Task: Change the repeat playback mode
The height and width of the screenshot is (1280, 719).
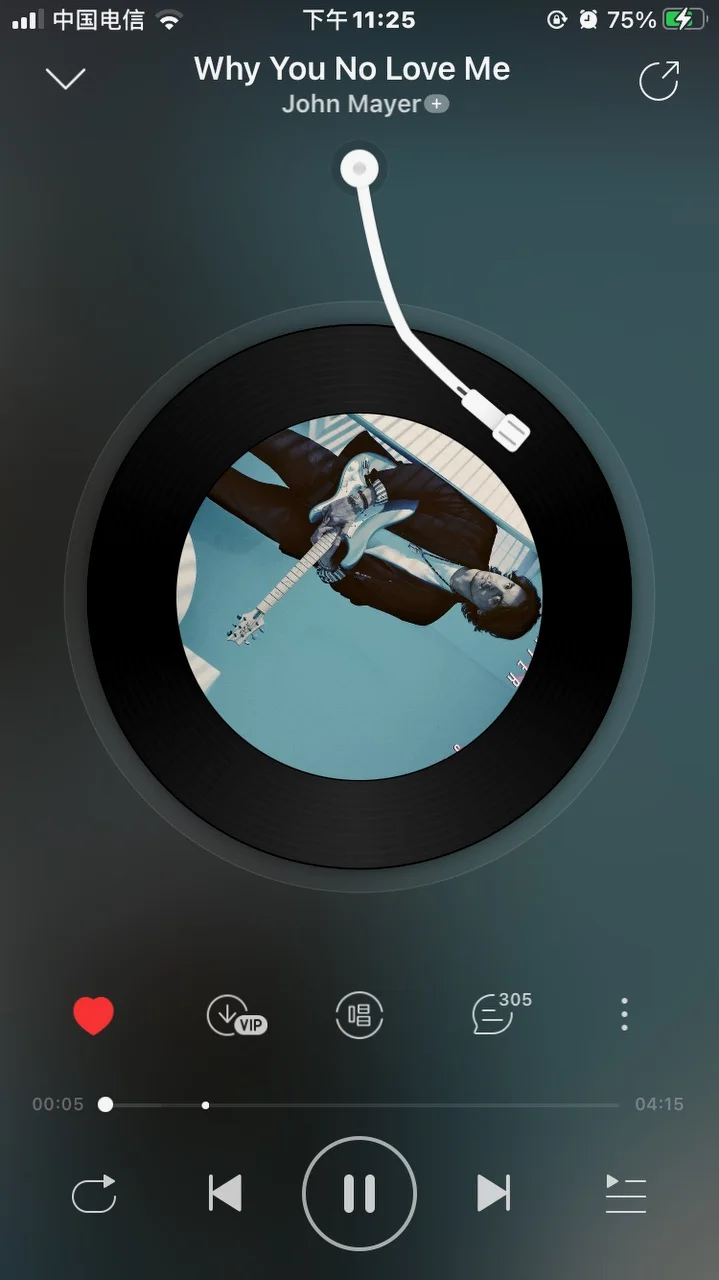Action: [x=94, y=1194]
